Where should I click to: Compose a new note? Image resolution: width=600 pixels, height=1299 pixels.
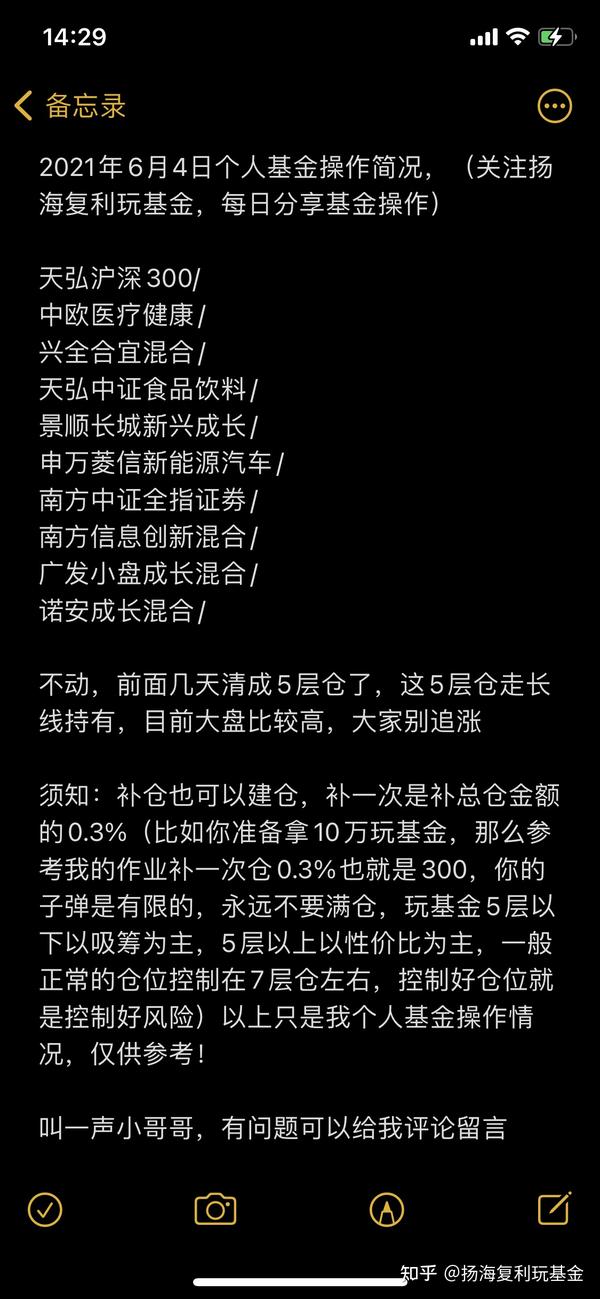(555, 1208)
